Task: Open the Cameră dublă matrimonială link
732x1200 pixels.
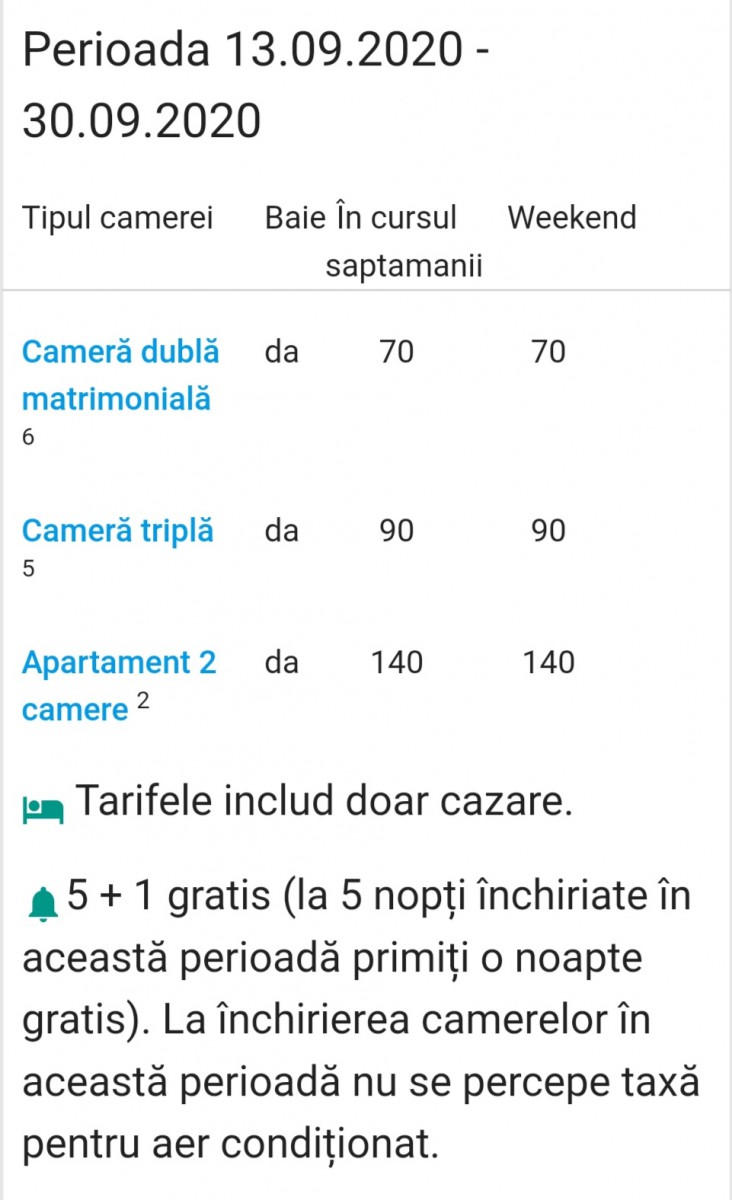Action: (120, 375)
